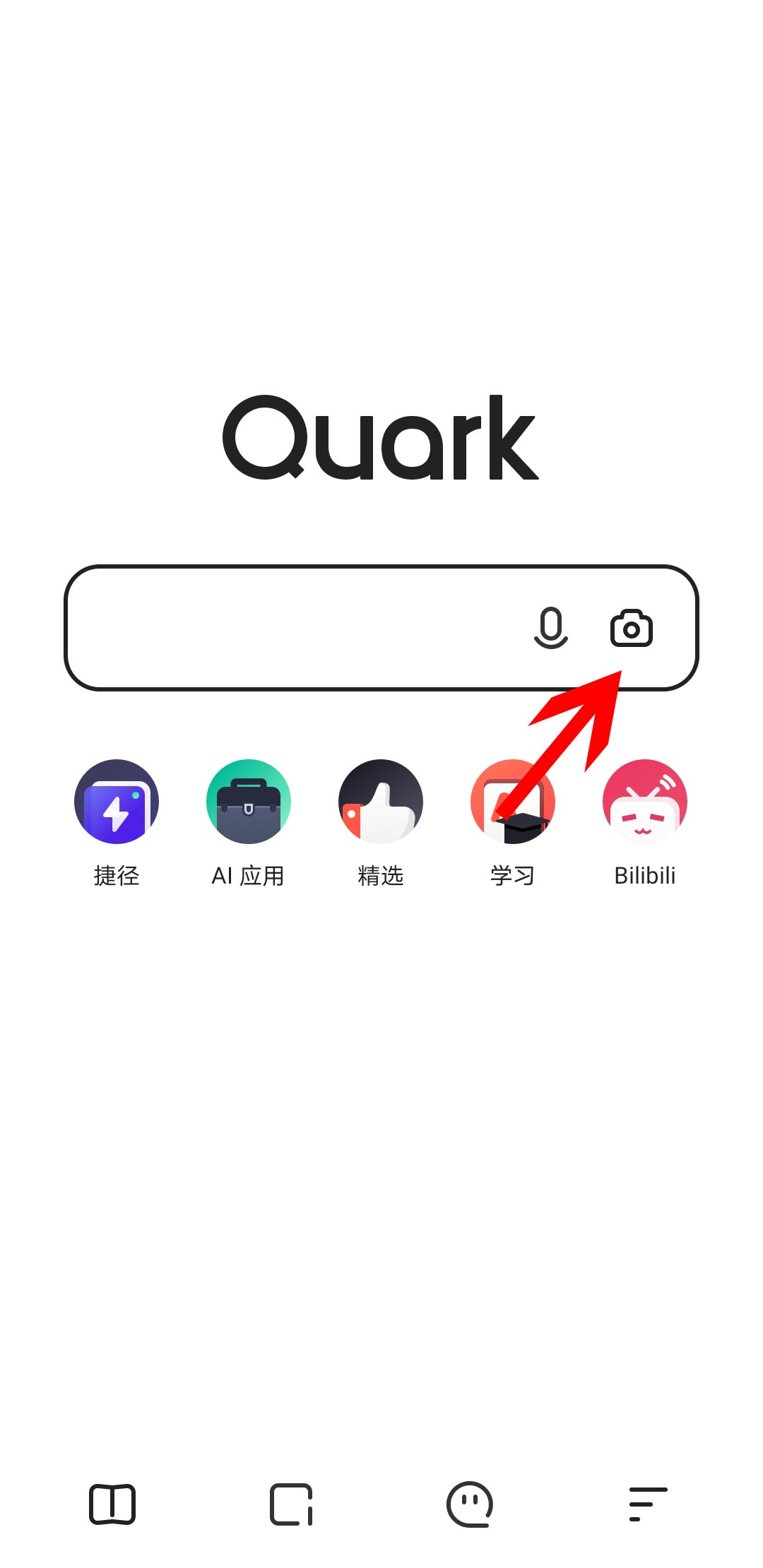The width and height of the screenshot is (763, 1568).
Task: Launch AI 应用 from its briefcase icon
Action: point(249,802)
